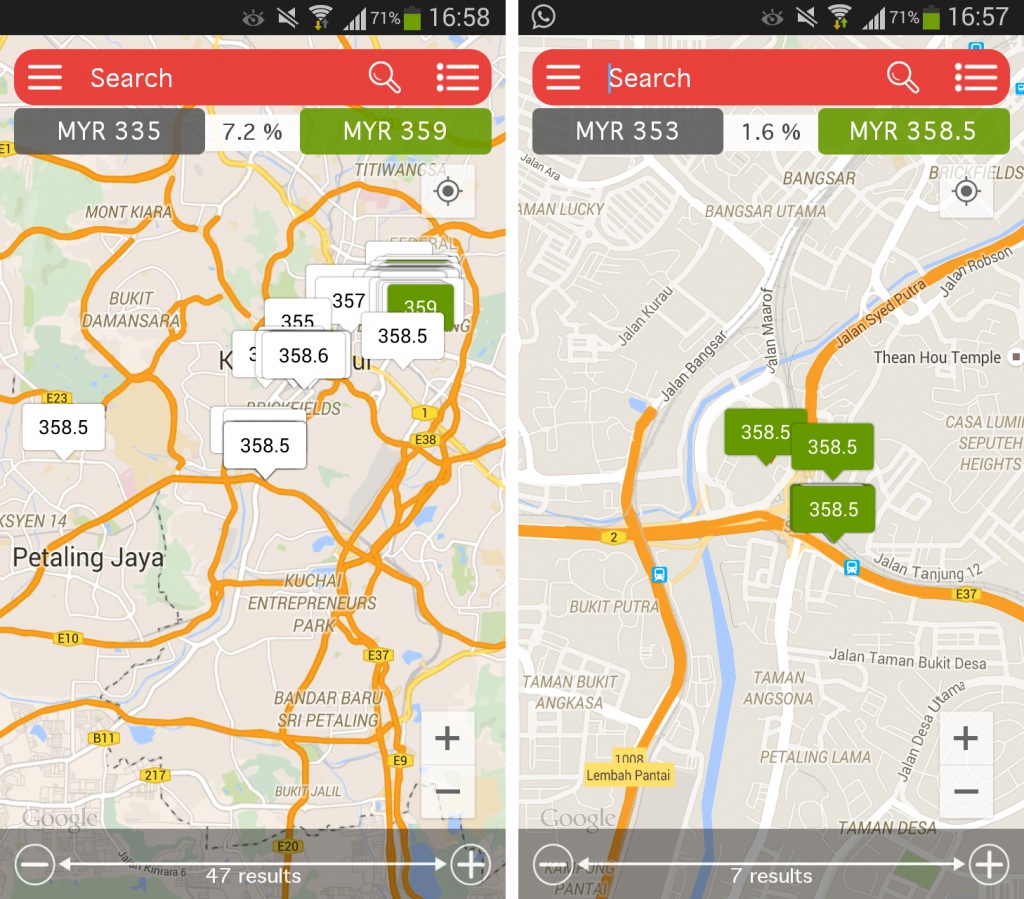Shrink the search radius beside 47 results
1024x899 pixels.
[35, 864]
